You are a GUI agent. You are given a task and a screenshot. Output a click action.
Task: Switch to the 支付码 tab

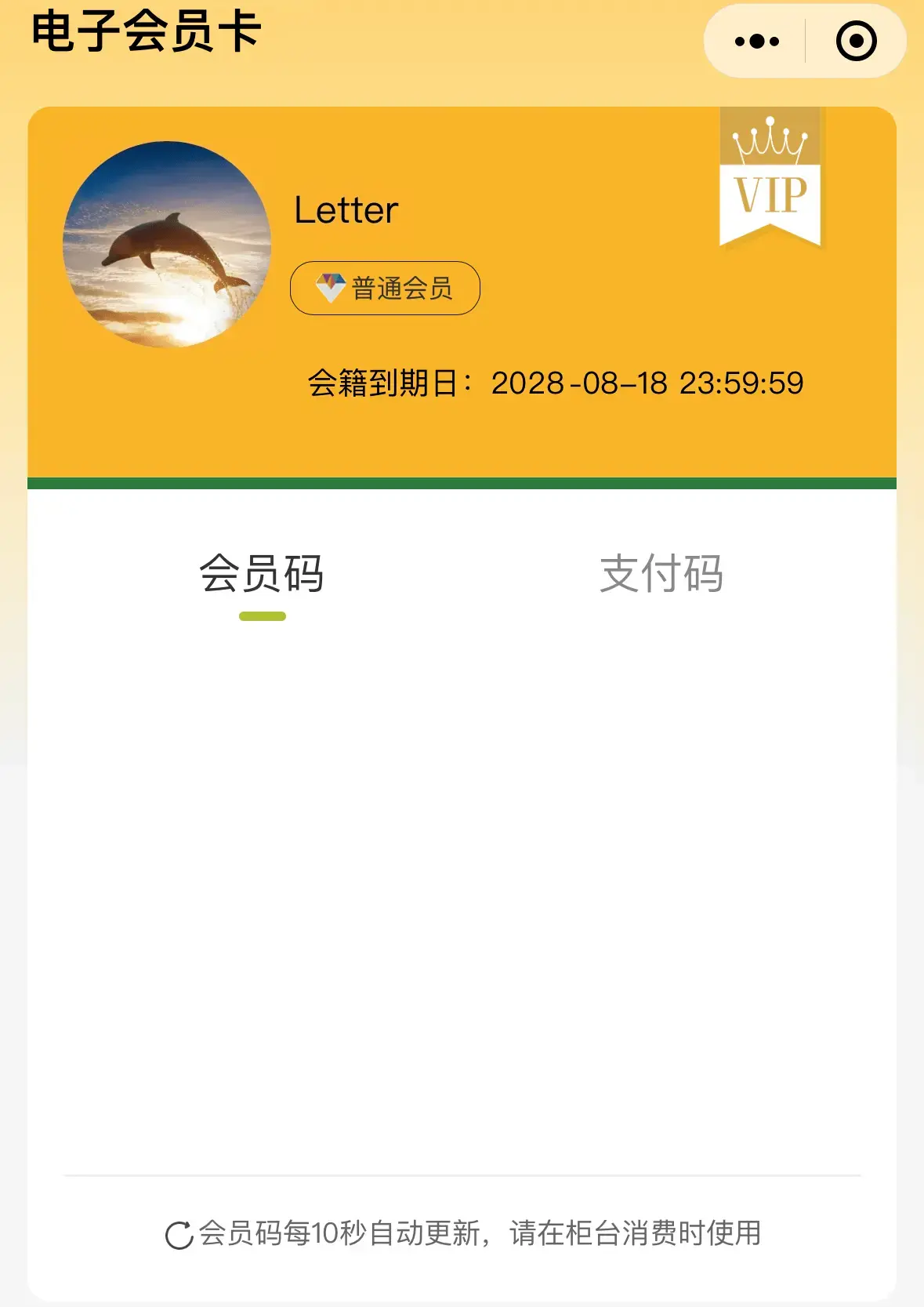tap(661, 574)
